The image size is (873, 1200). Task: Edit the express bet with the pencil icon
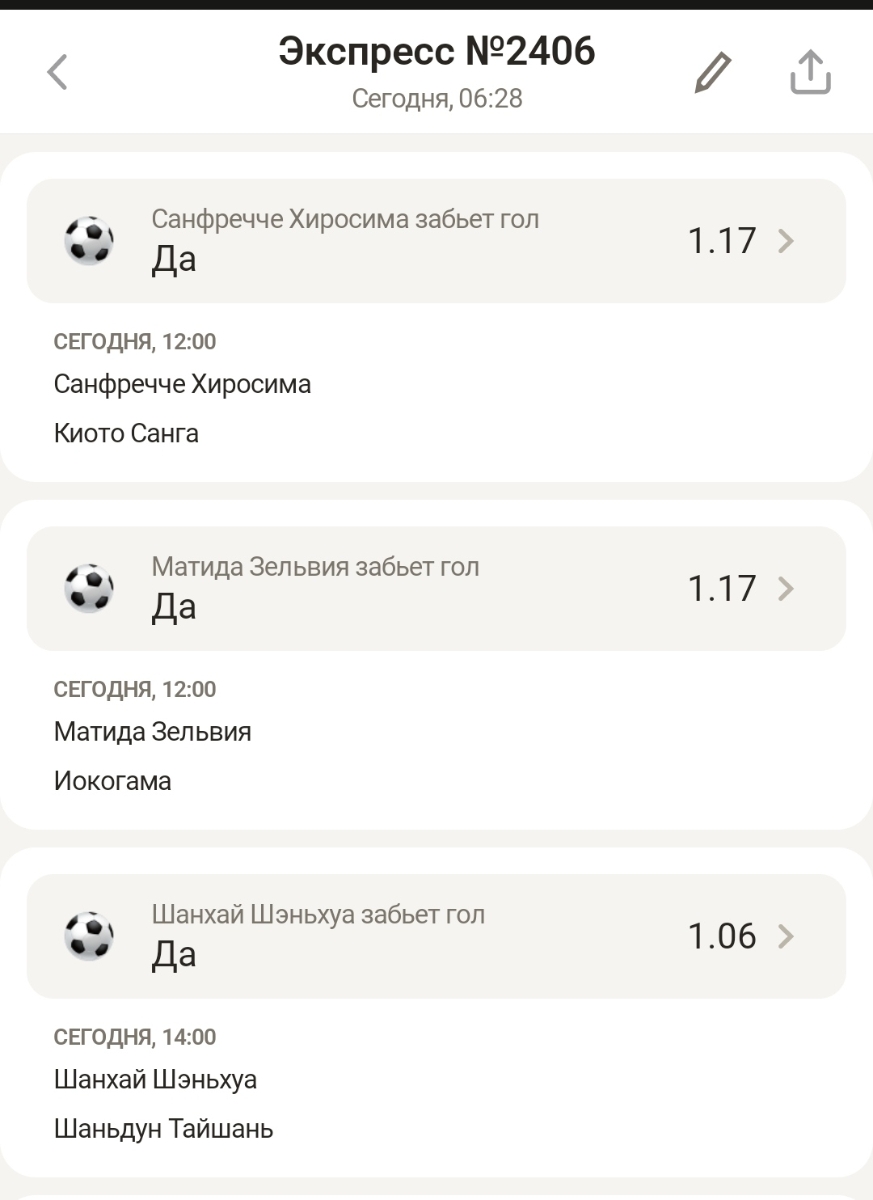coord(713,73)
